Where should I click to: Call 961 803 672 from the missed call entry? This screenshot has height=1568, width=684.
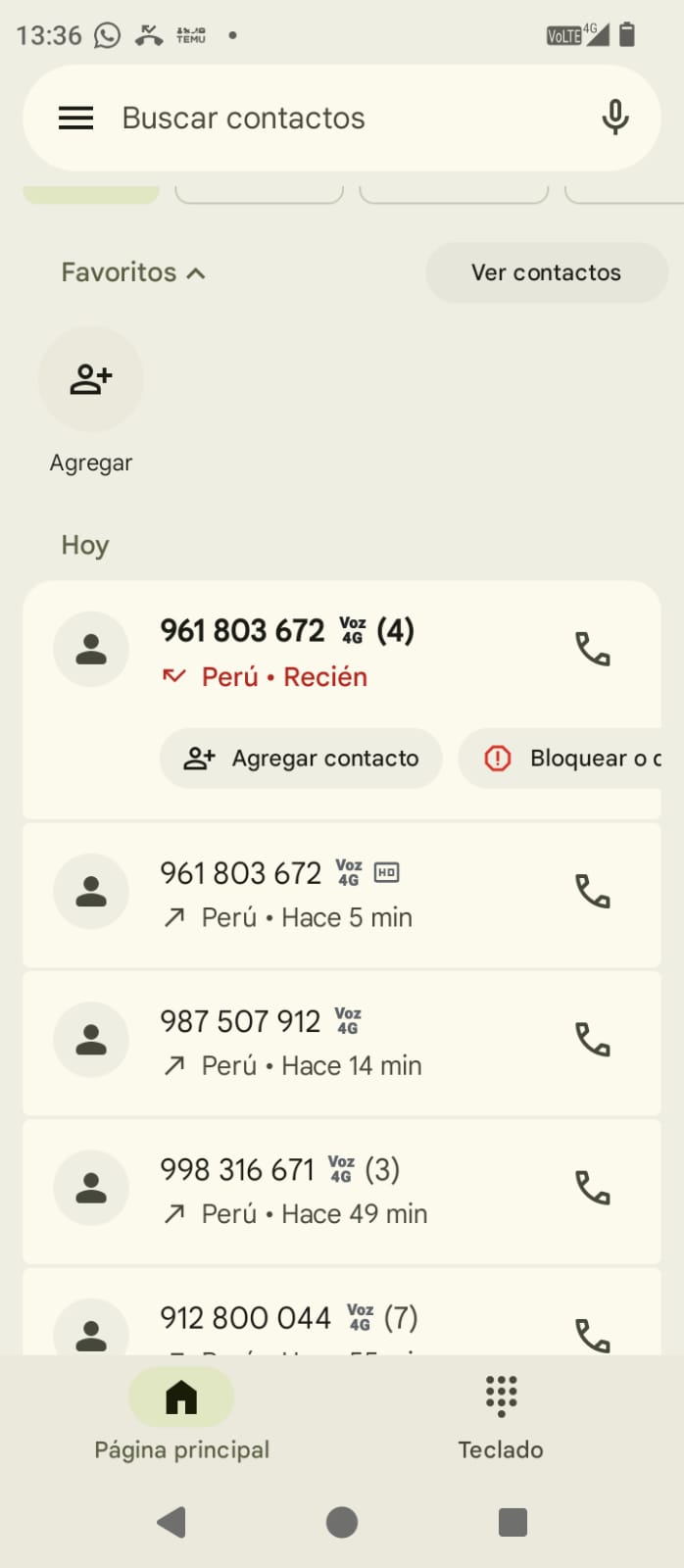click(592, 649)
